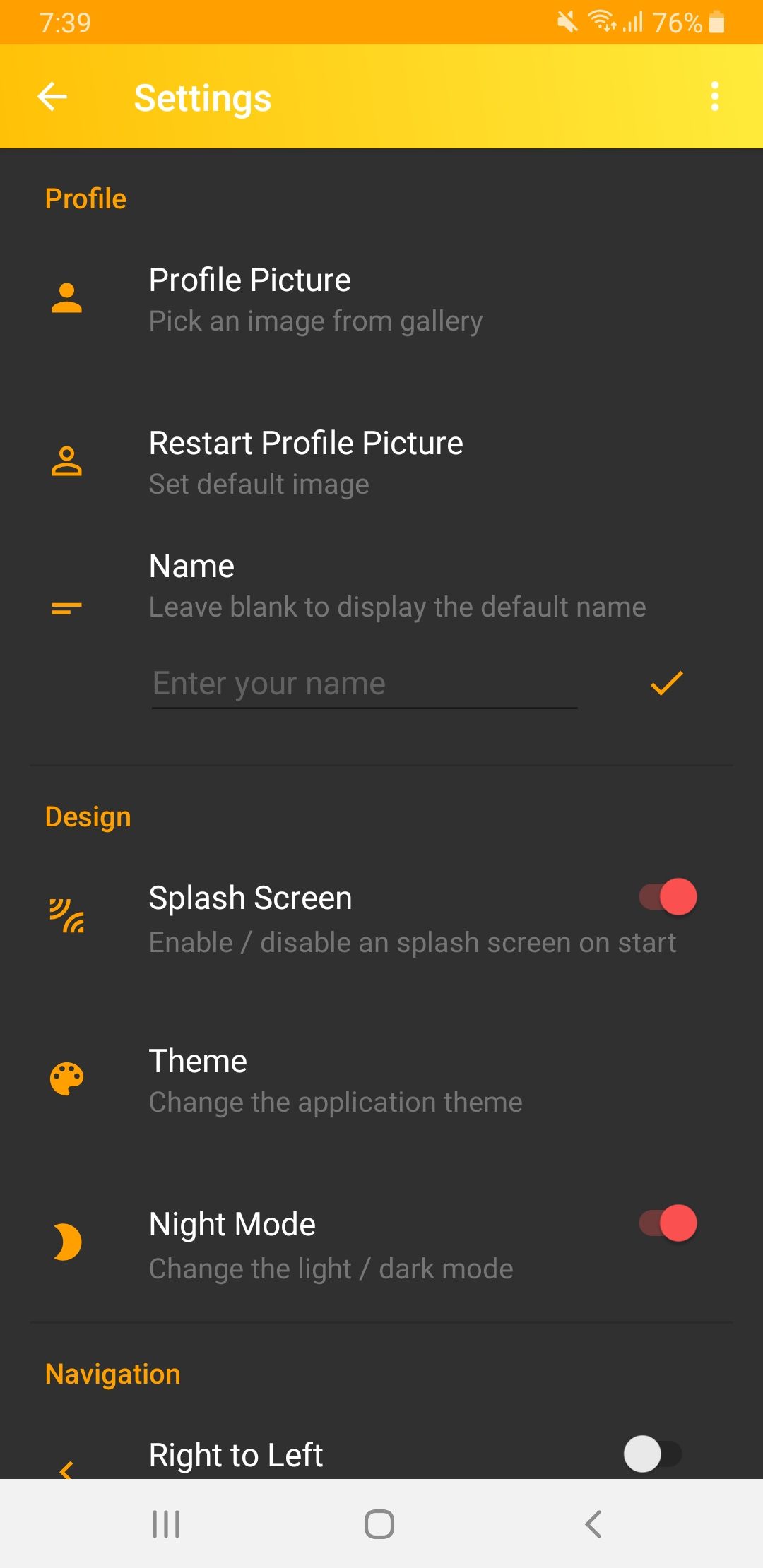The width and height of the screenshot is (763, 1568).
Task: Tap the system home button
Action: pos(379,1524)
